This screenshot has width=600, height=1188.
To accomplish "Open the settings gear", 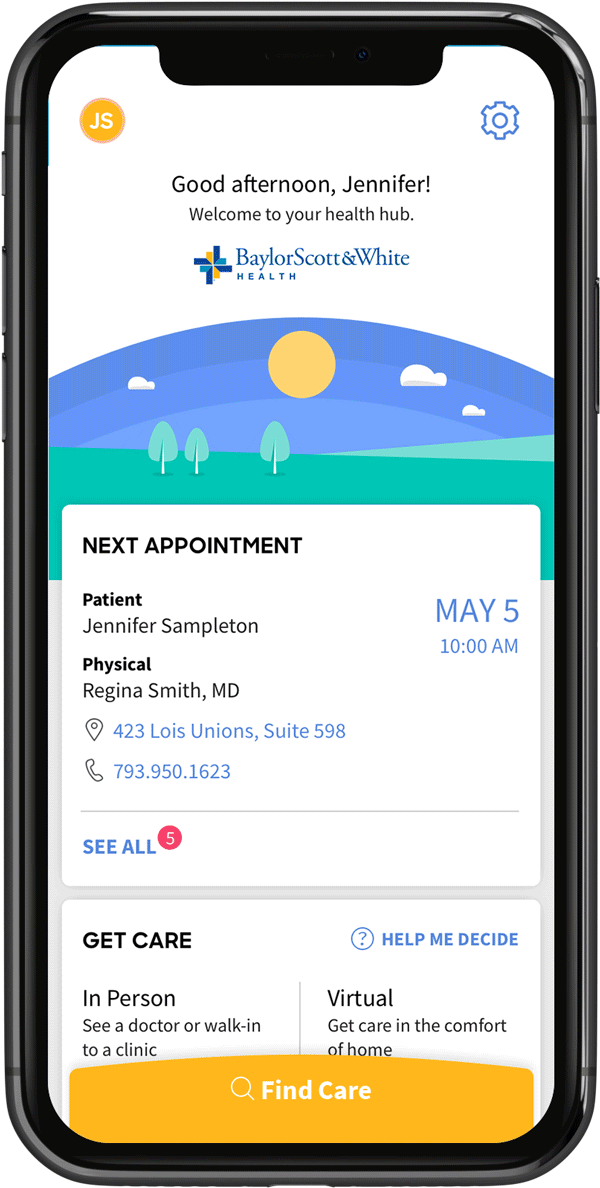I will click(x=499, y=120).
